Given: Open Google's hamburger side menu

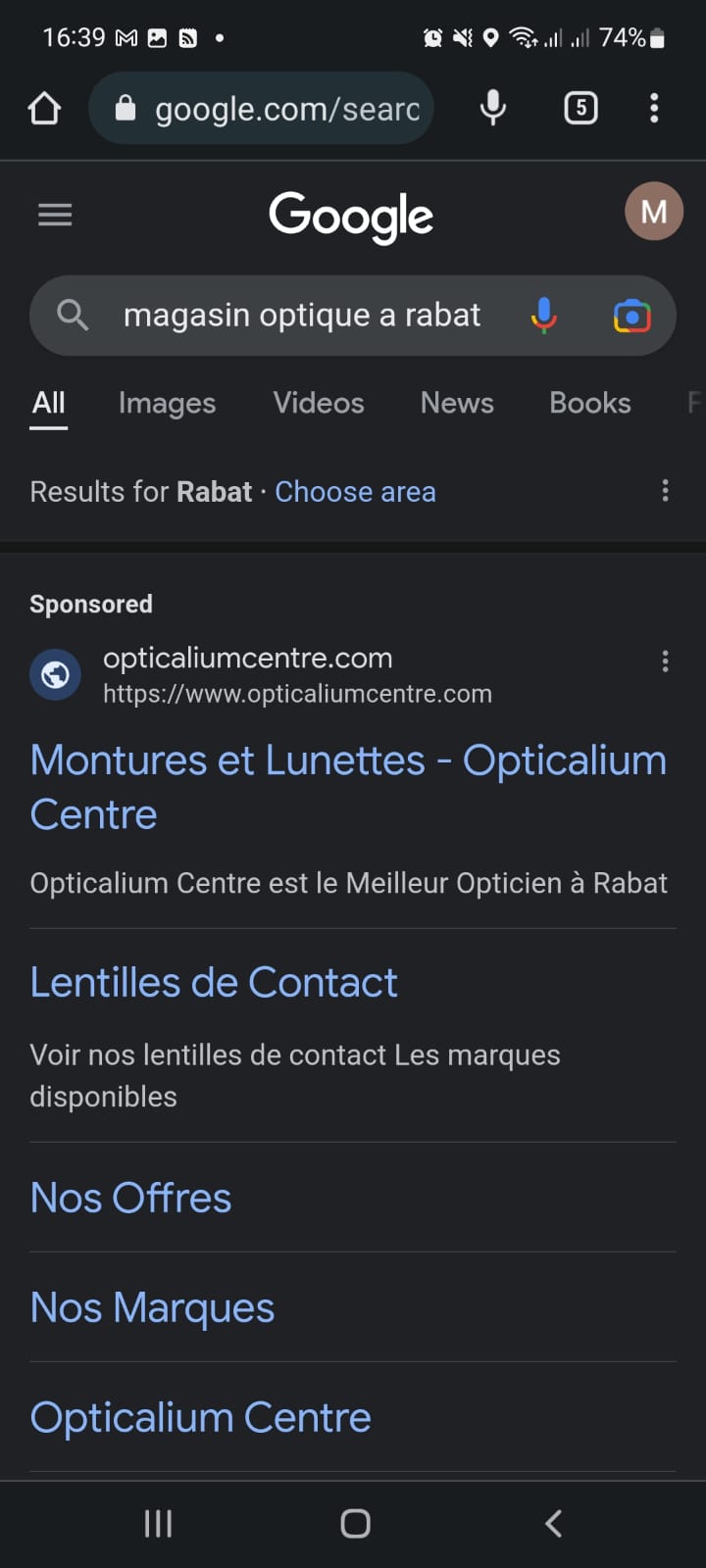Looking at the screenshot, I should pyautogui.click(x=55, y=215).
